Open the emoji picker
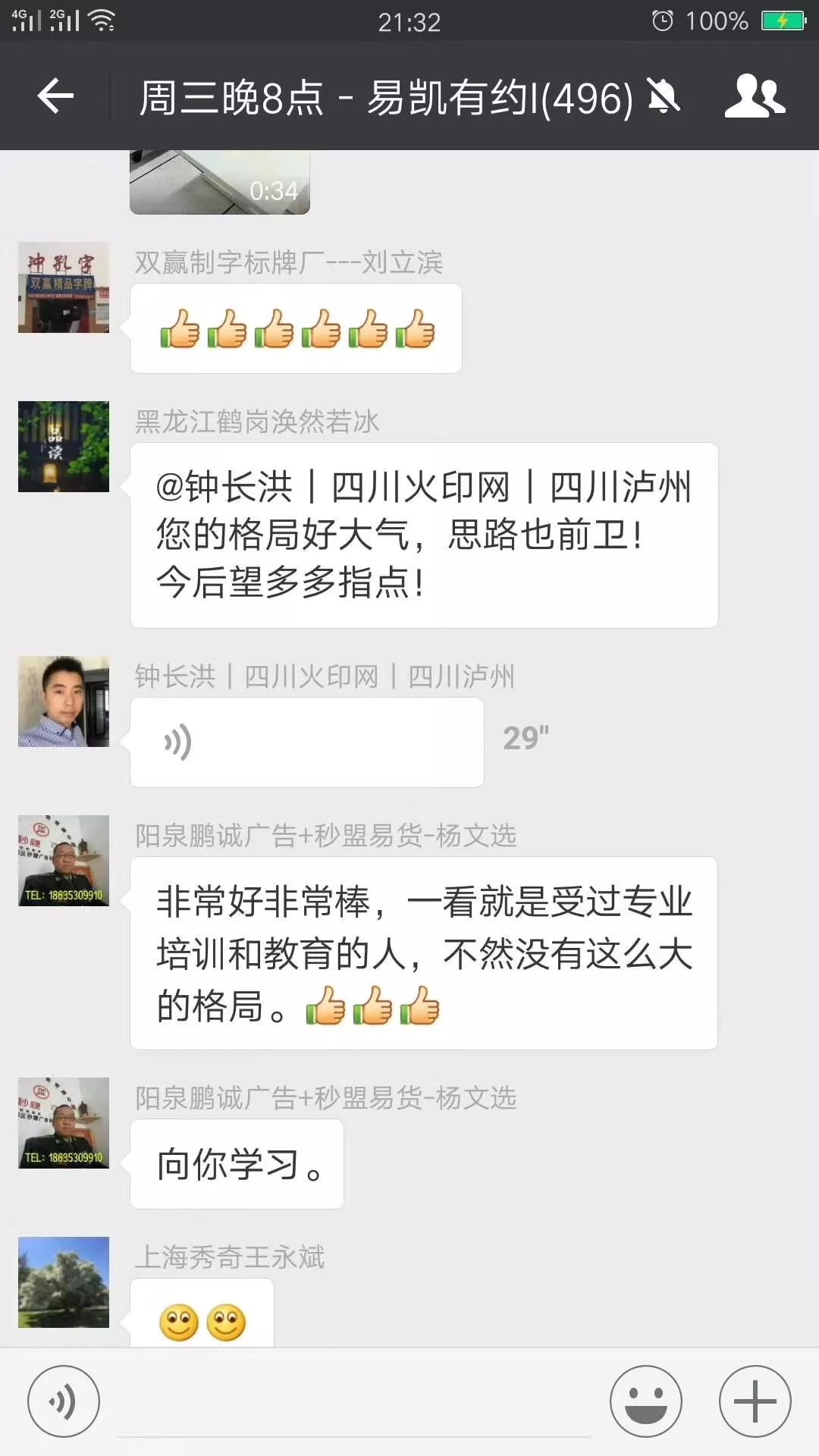This screenshot has height=1456, width=819. pos(646,1401)
